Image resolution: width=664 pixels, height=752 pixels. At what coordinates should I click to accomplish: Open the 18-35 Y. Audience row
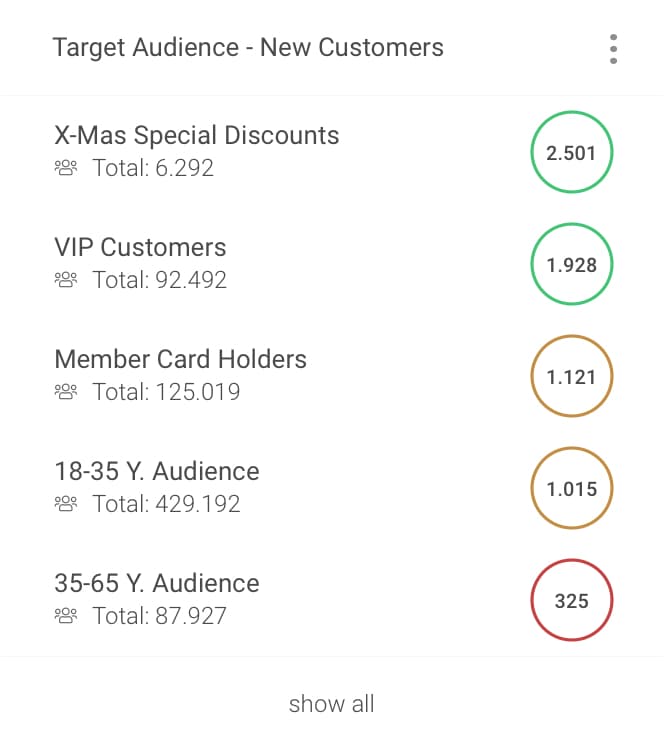(x=157, y=472)
